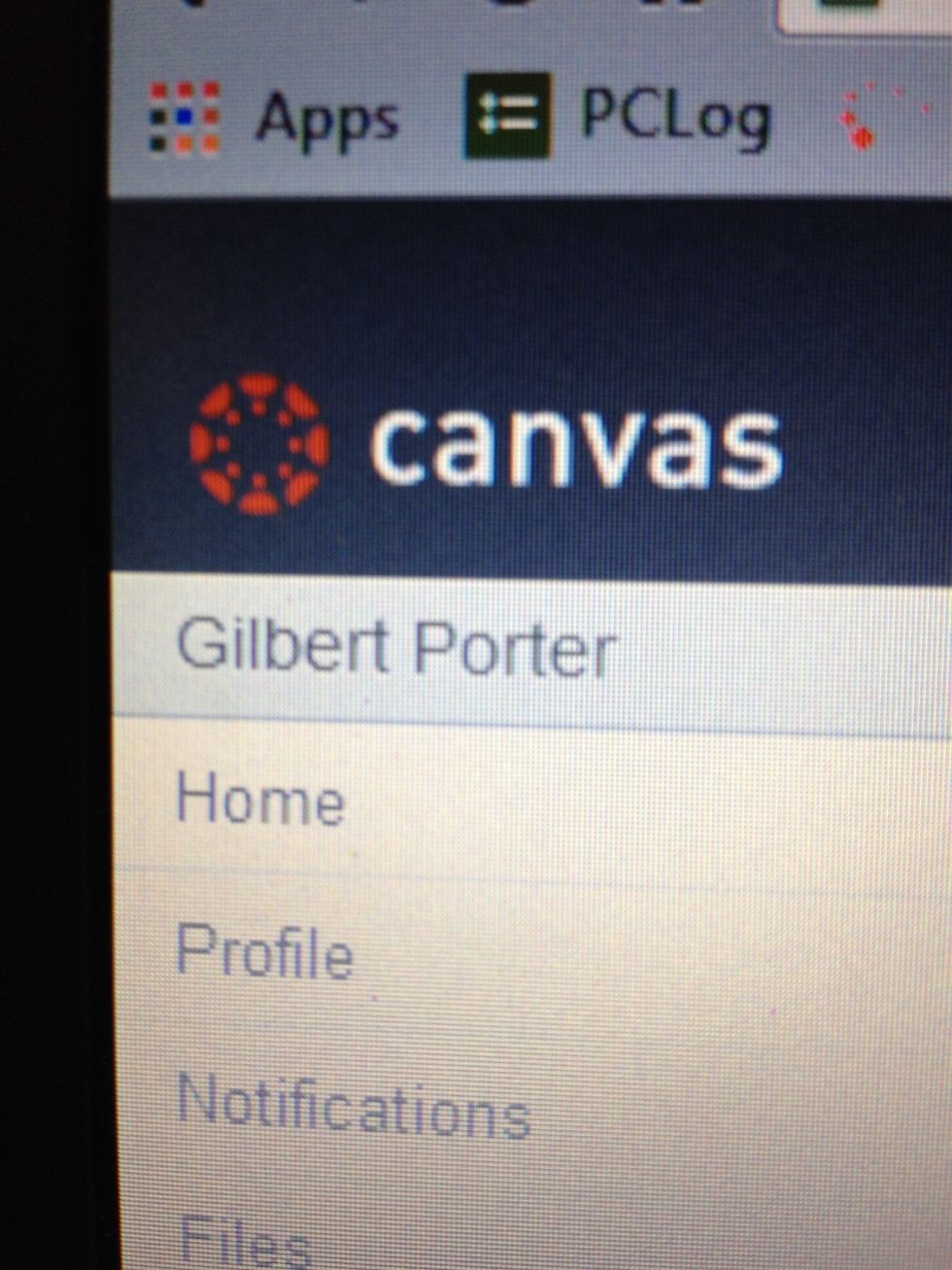Open the Profile section

pyautogui.click(x=264, y=951)
